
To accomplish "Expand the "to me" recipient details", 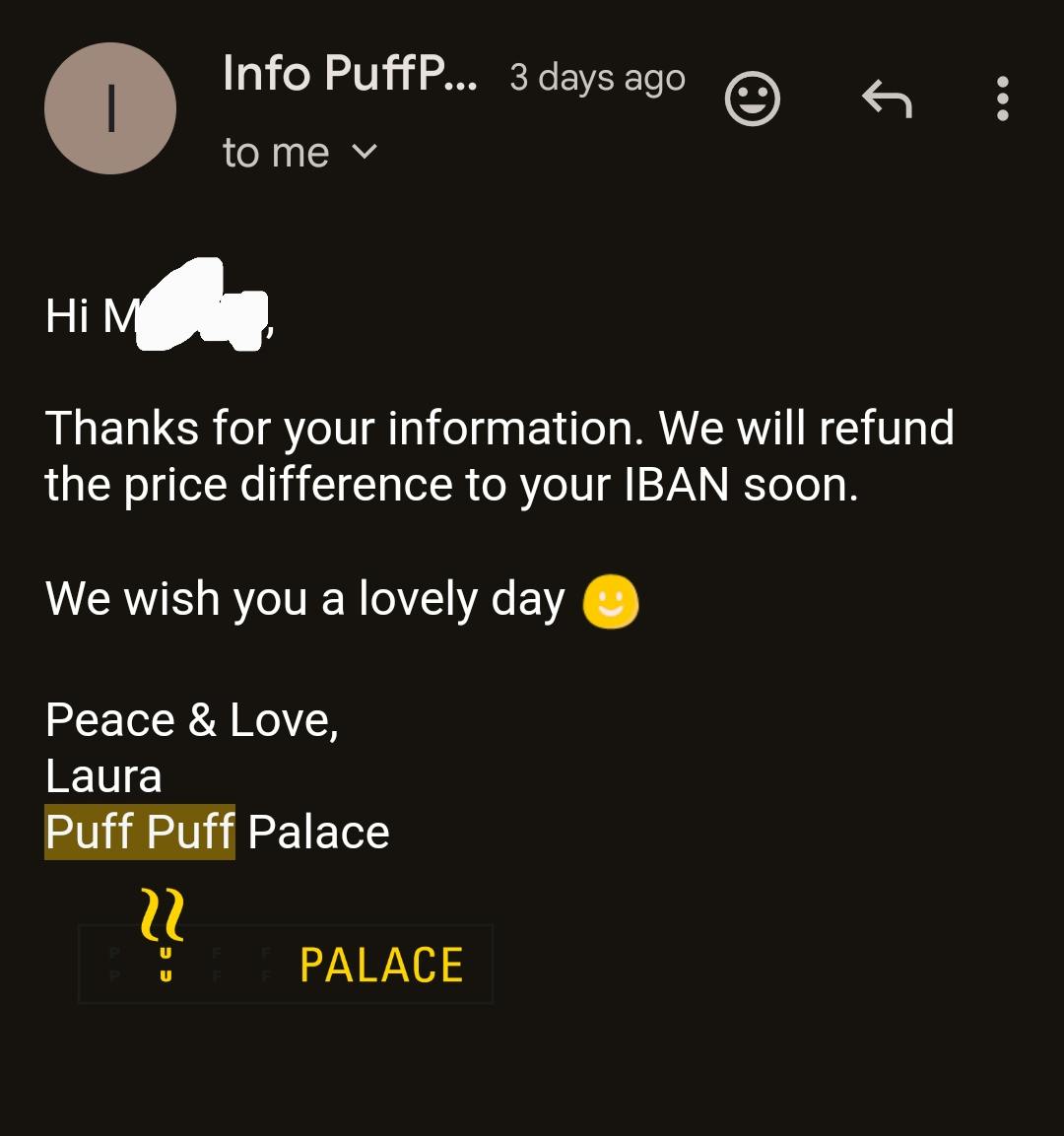I will 365,153.
